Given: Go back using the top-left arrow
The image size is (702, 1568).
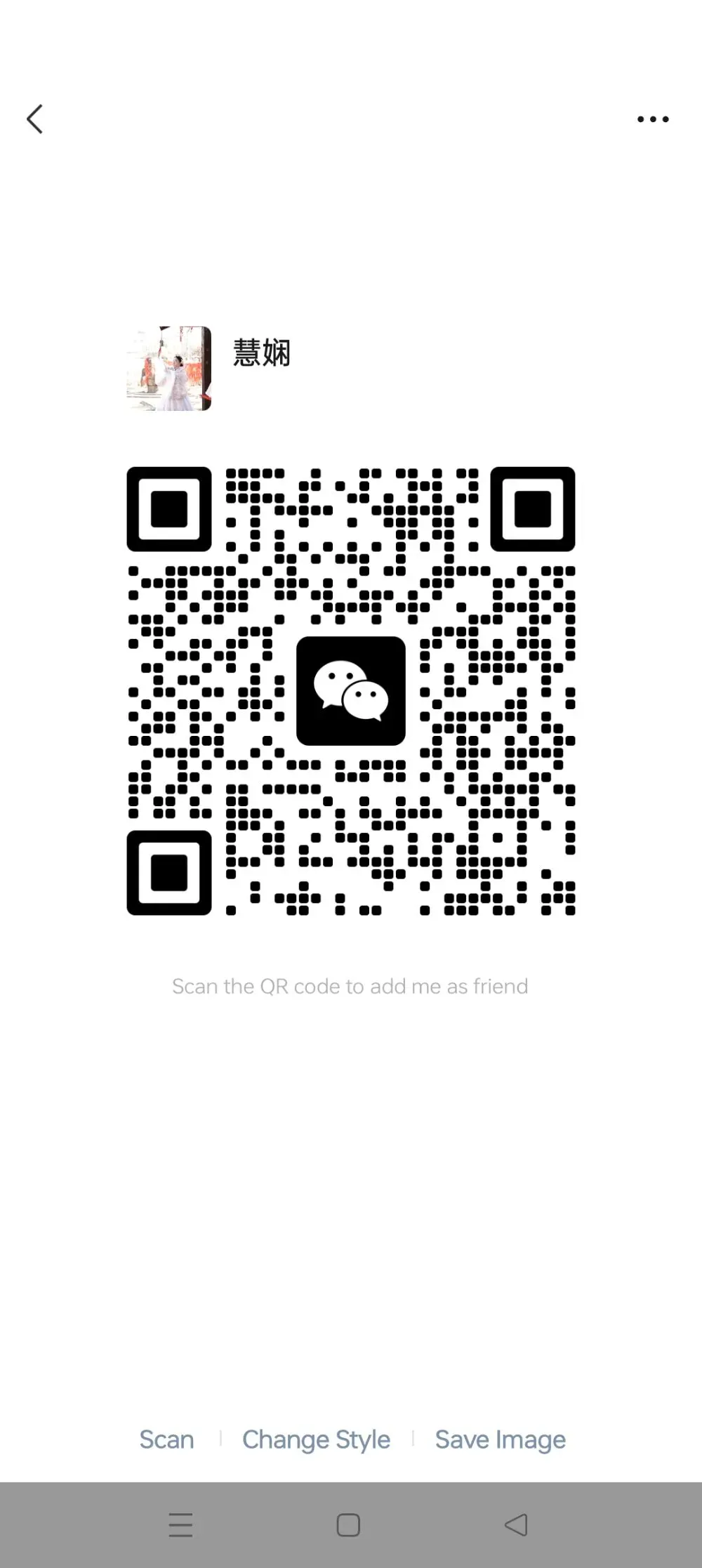Looking at the screenshot, I should tap(35, 119).
